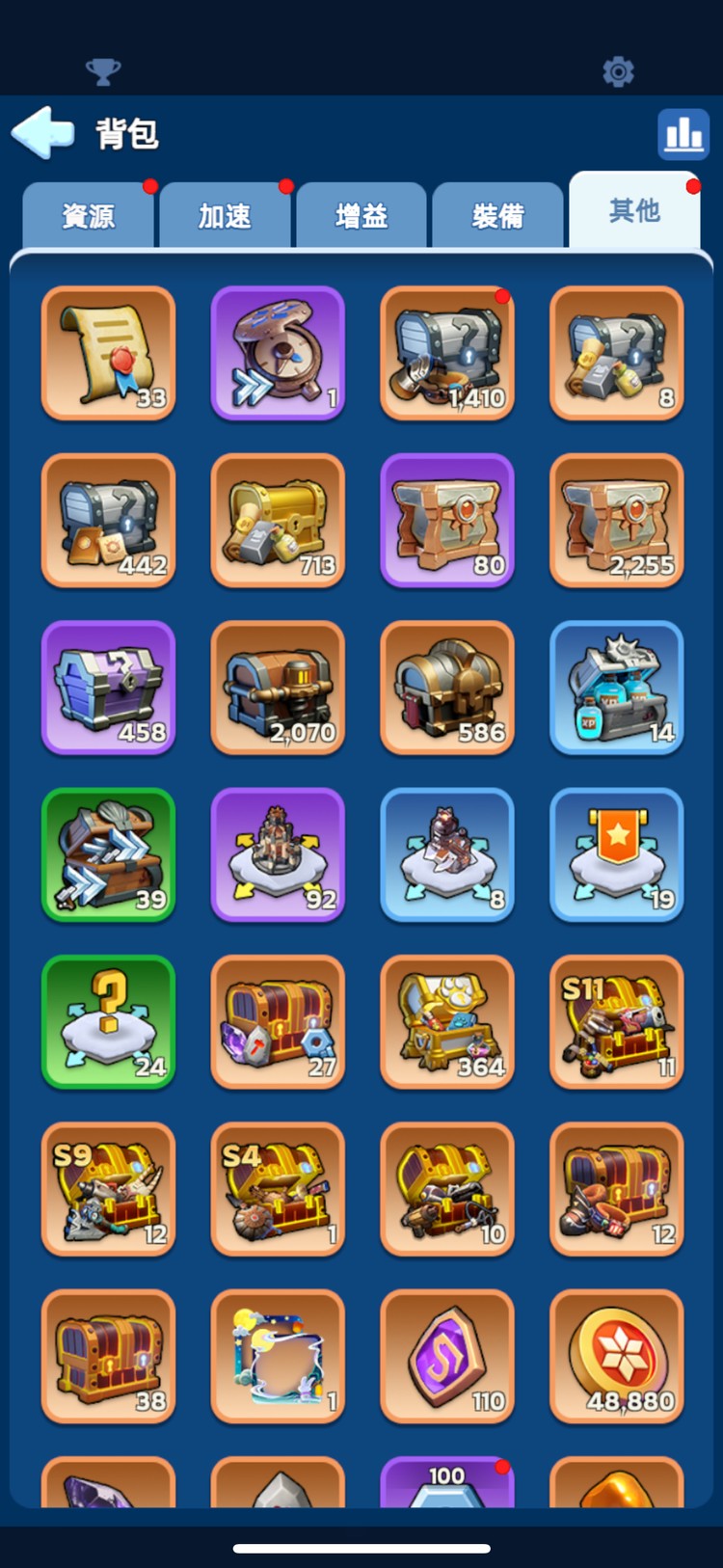The width and height of the screenshot is (723, 1568).
Task: Select the chest with 1,410 count
Action: click(447, 353)
